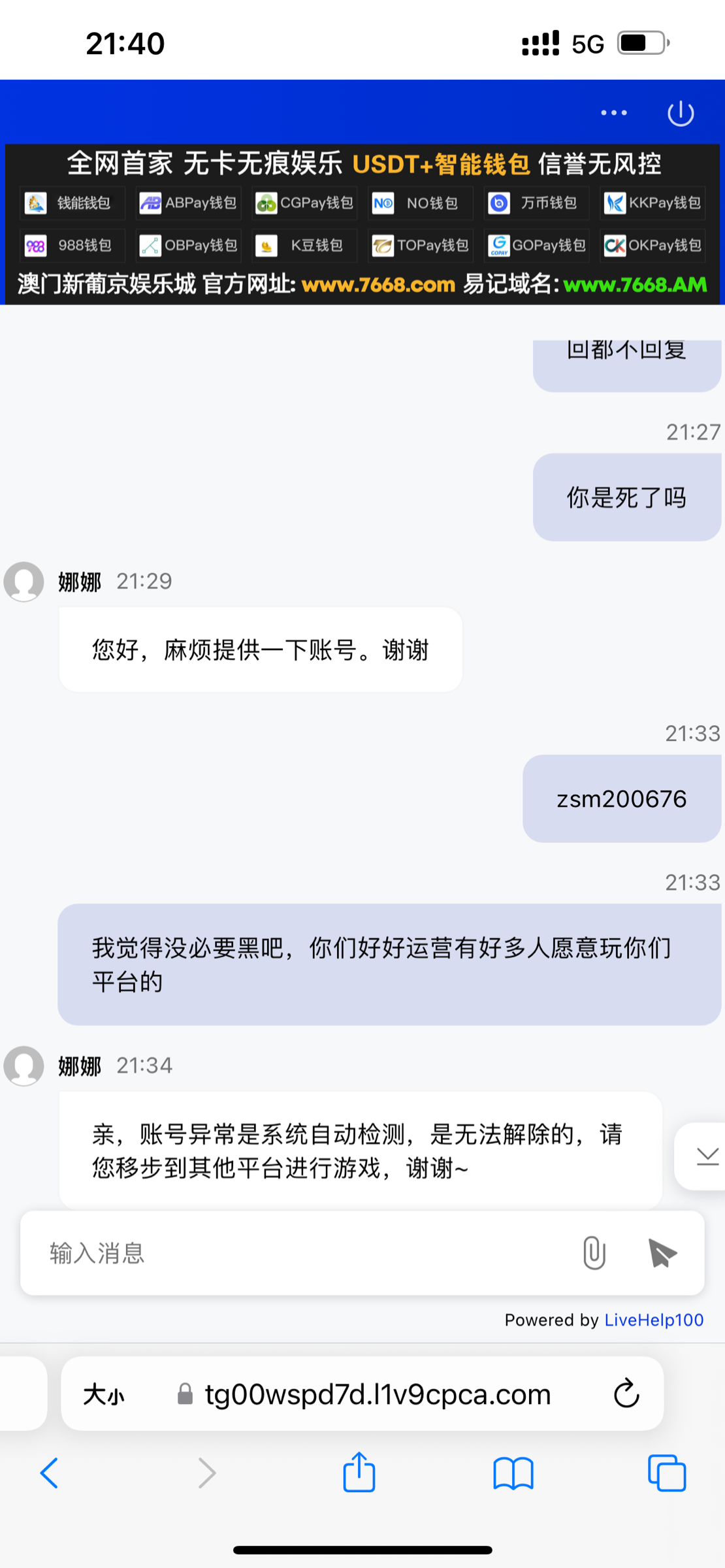Send the message with the arrow icon
Screen dimensions: 725x1568
(662, 1253)
